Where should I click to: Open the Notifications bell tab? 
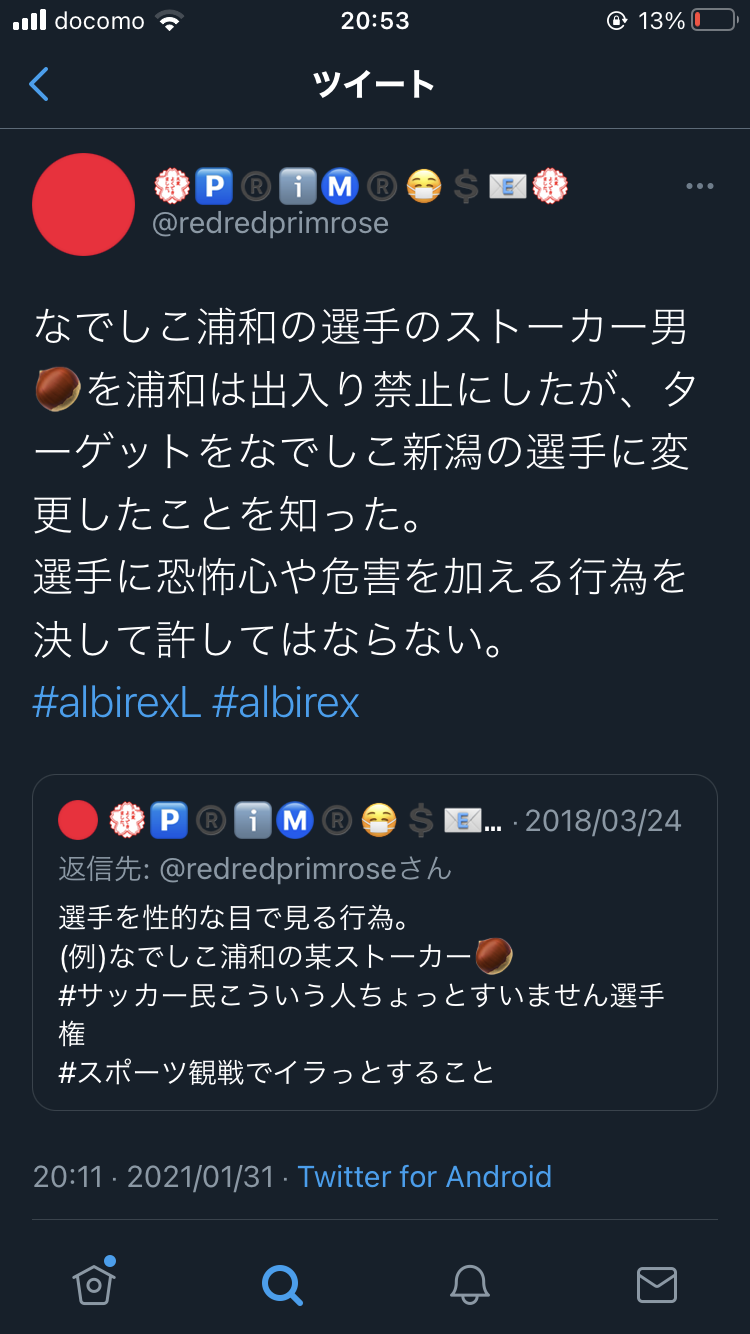coord(469,1284)
